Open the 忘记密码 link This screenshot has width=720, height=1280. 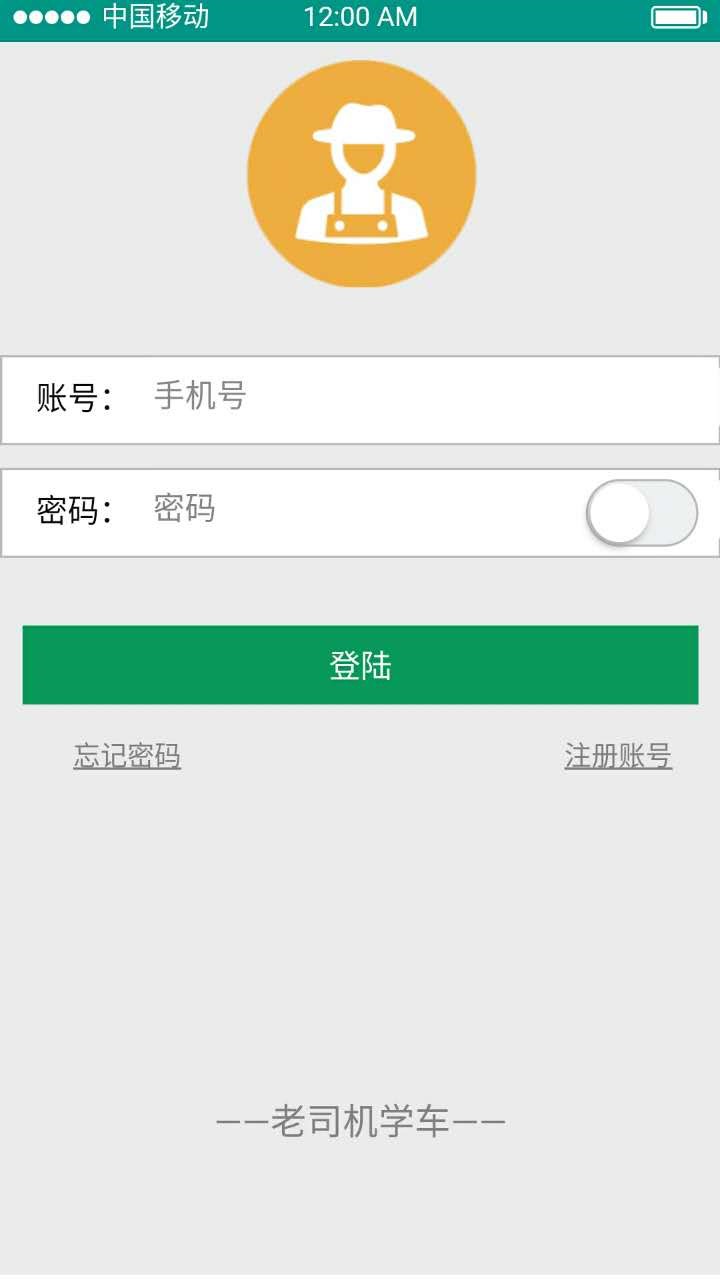(x=127, y=756)
